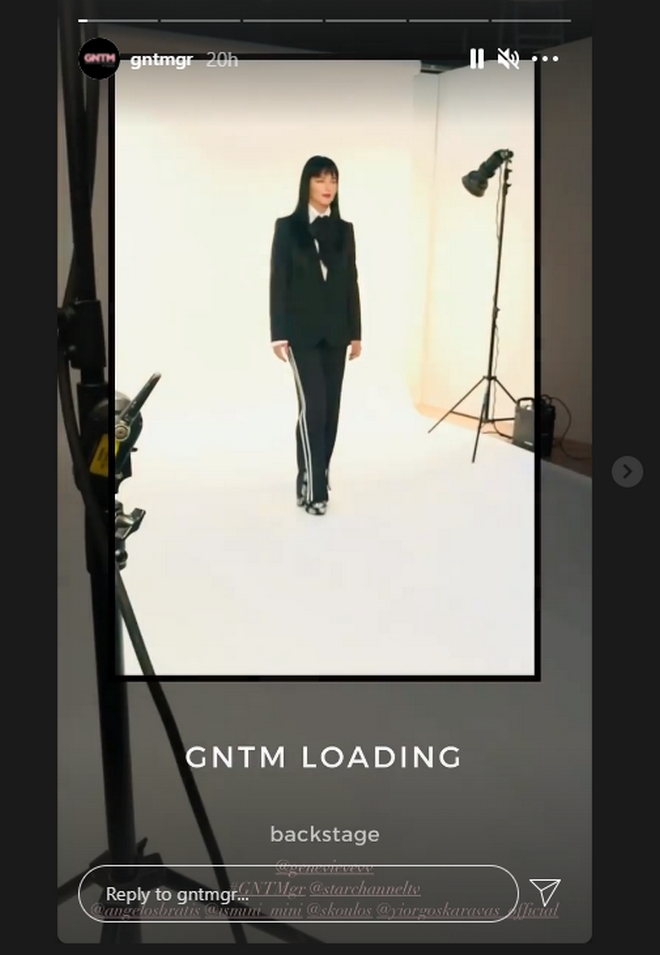660x955 pixels.
Task: Visit the gntmgr username link
Action: coord(161,59)
